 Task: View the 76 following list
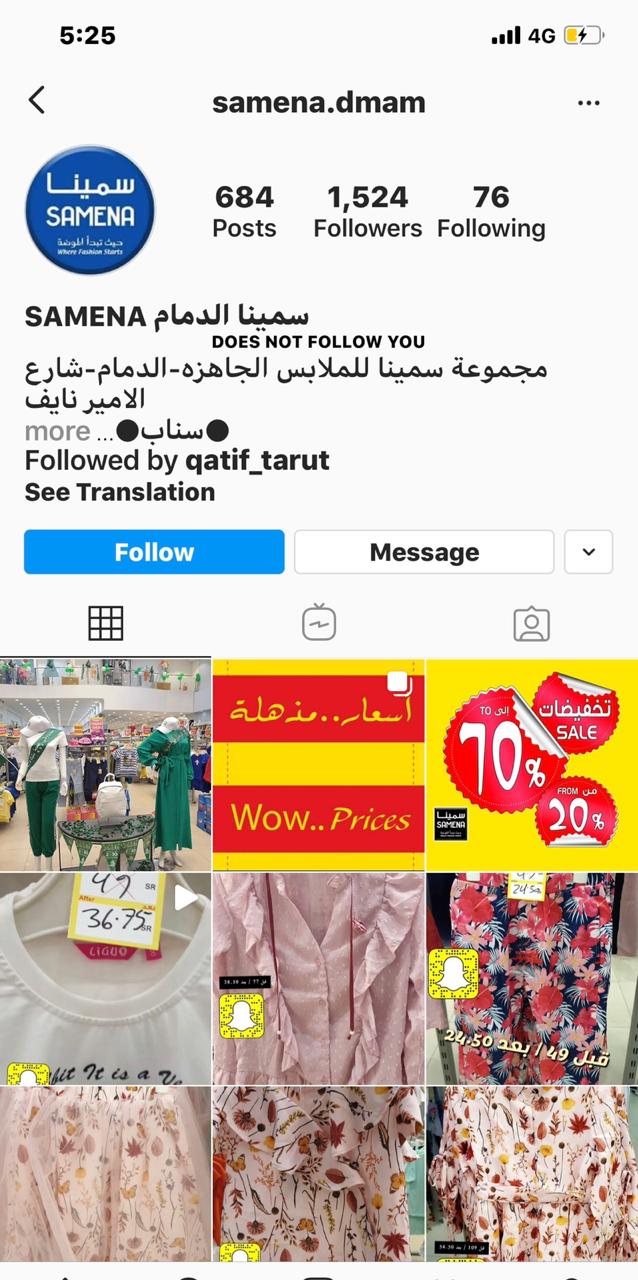491,211
